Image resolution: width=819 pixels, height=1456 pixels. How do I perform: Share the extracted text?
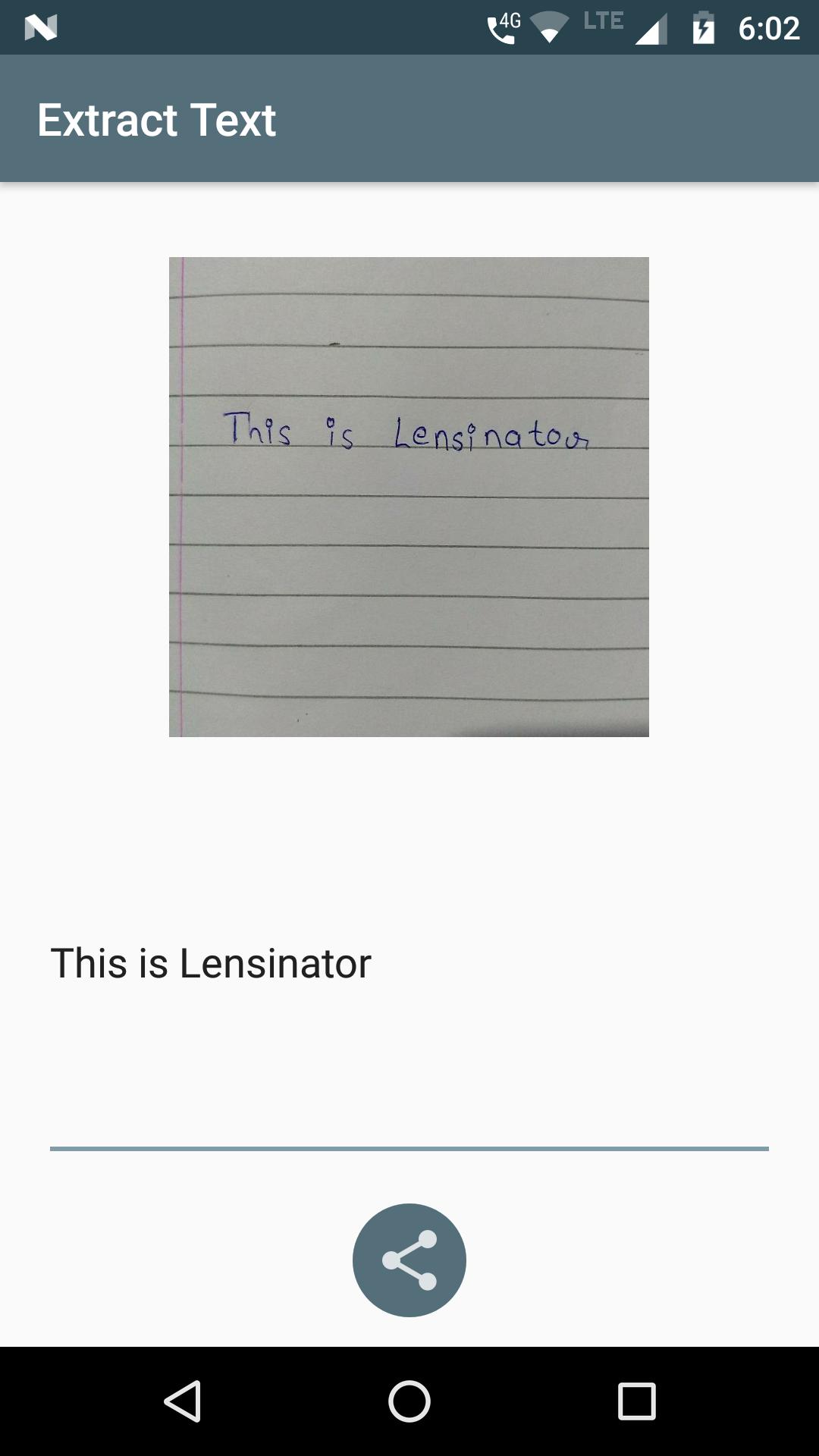(x=409, y=1260)
